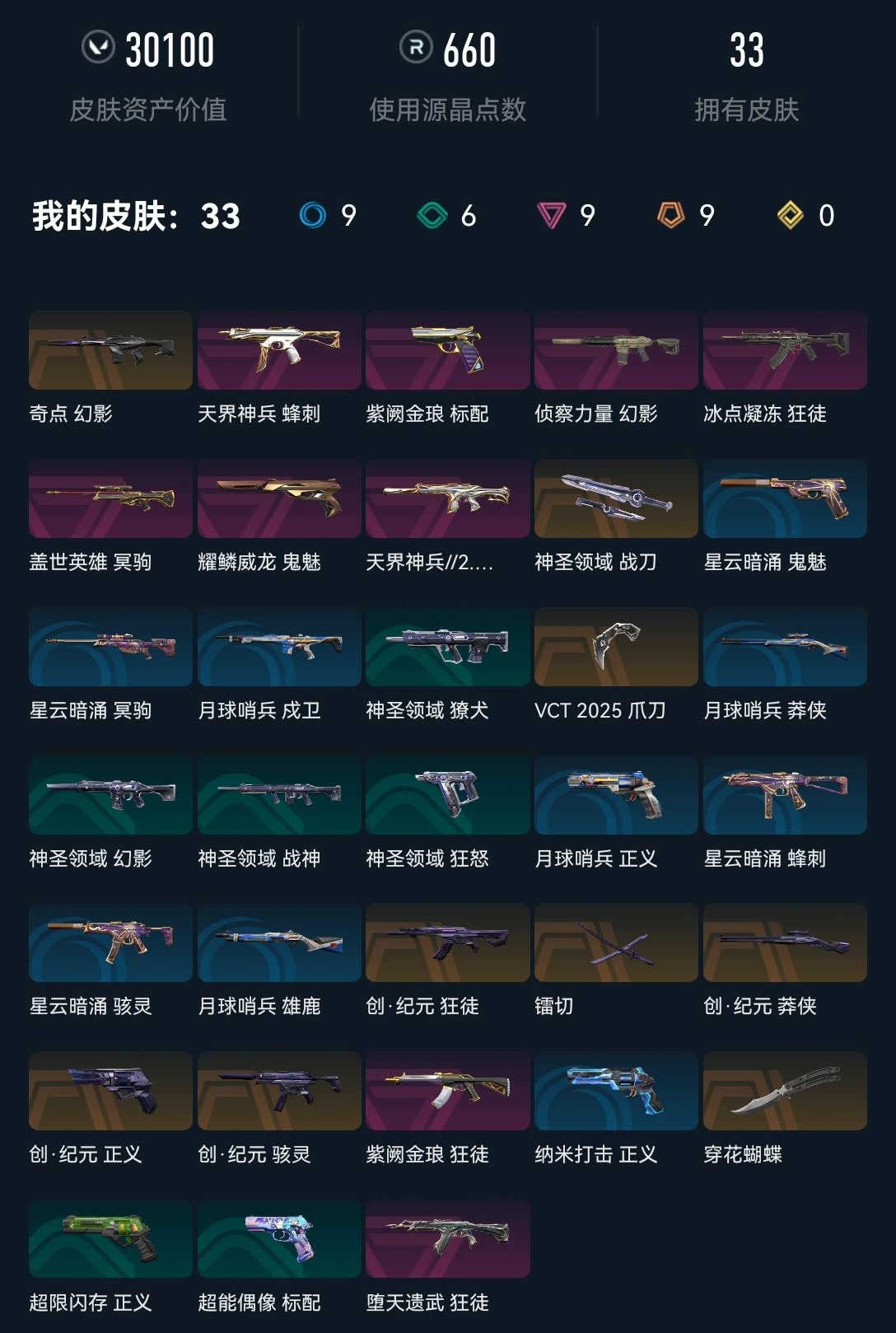The height and width of the screenshot is (1333, 896).
Task: Tap the 月球哨兵 正义 skin tile
Action: tap(616, 795)
